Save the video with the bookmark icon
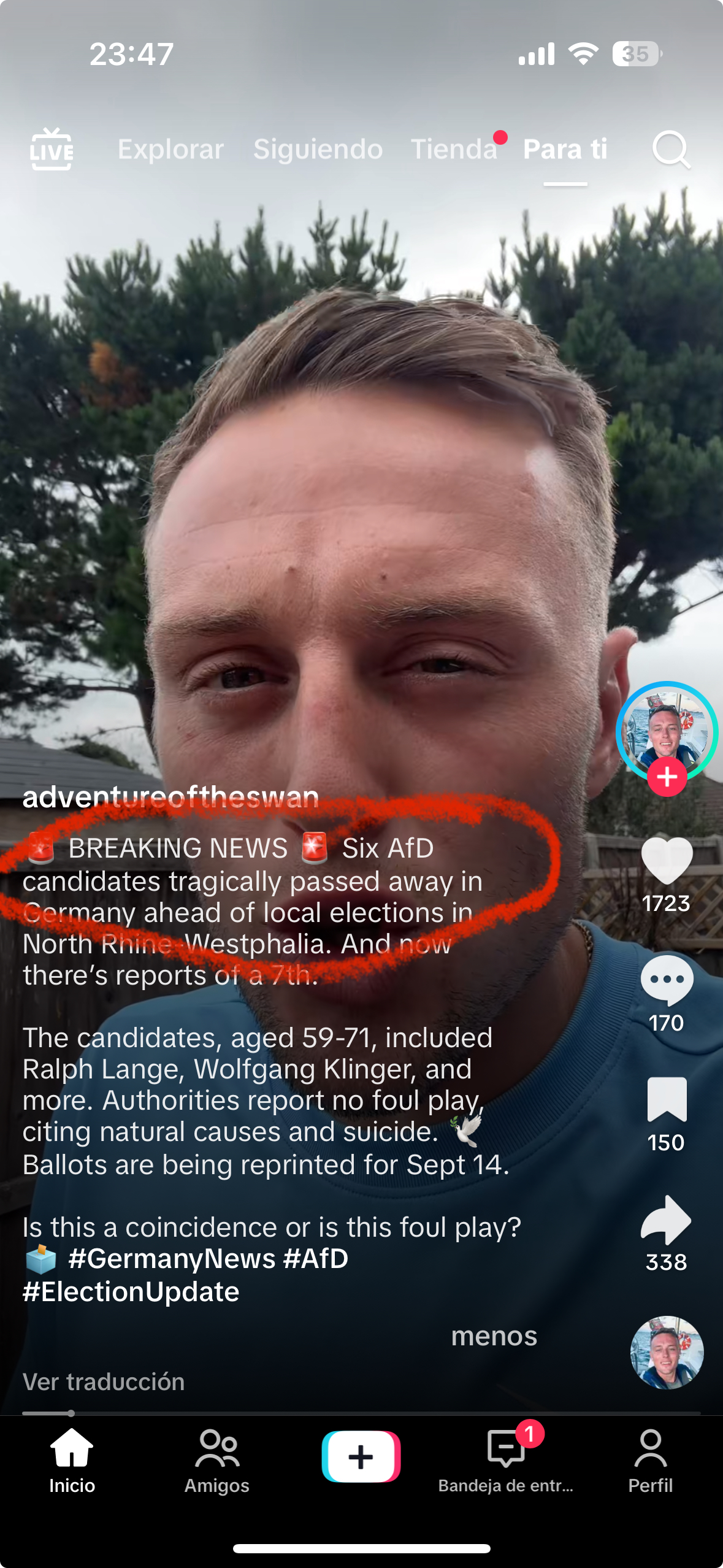 coord(667,1099)
